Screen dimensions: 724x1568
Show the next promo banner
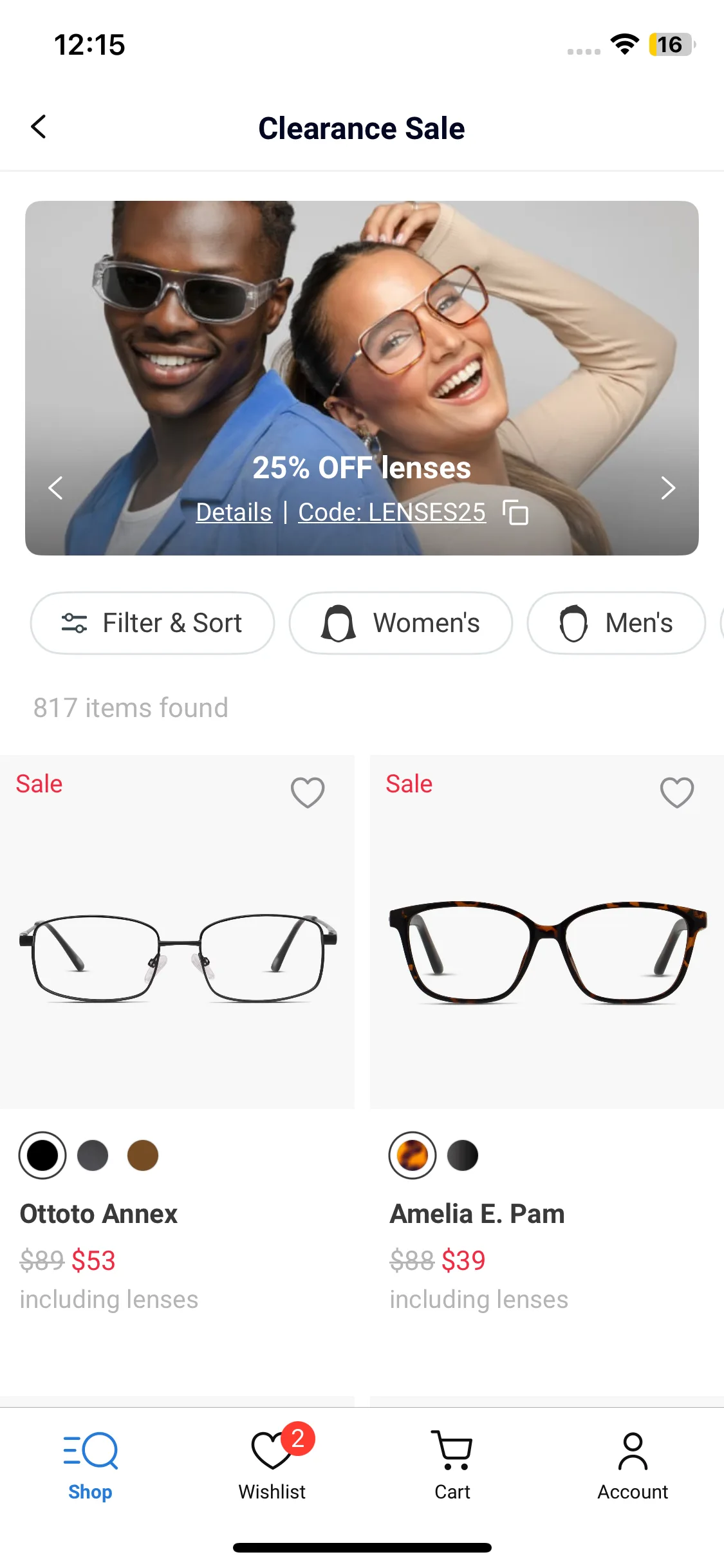(x=667, y=487)
